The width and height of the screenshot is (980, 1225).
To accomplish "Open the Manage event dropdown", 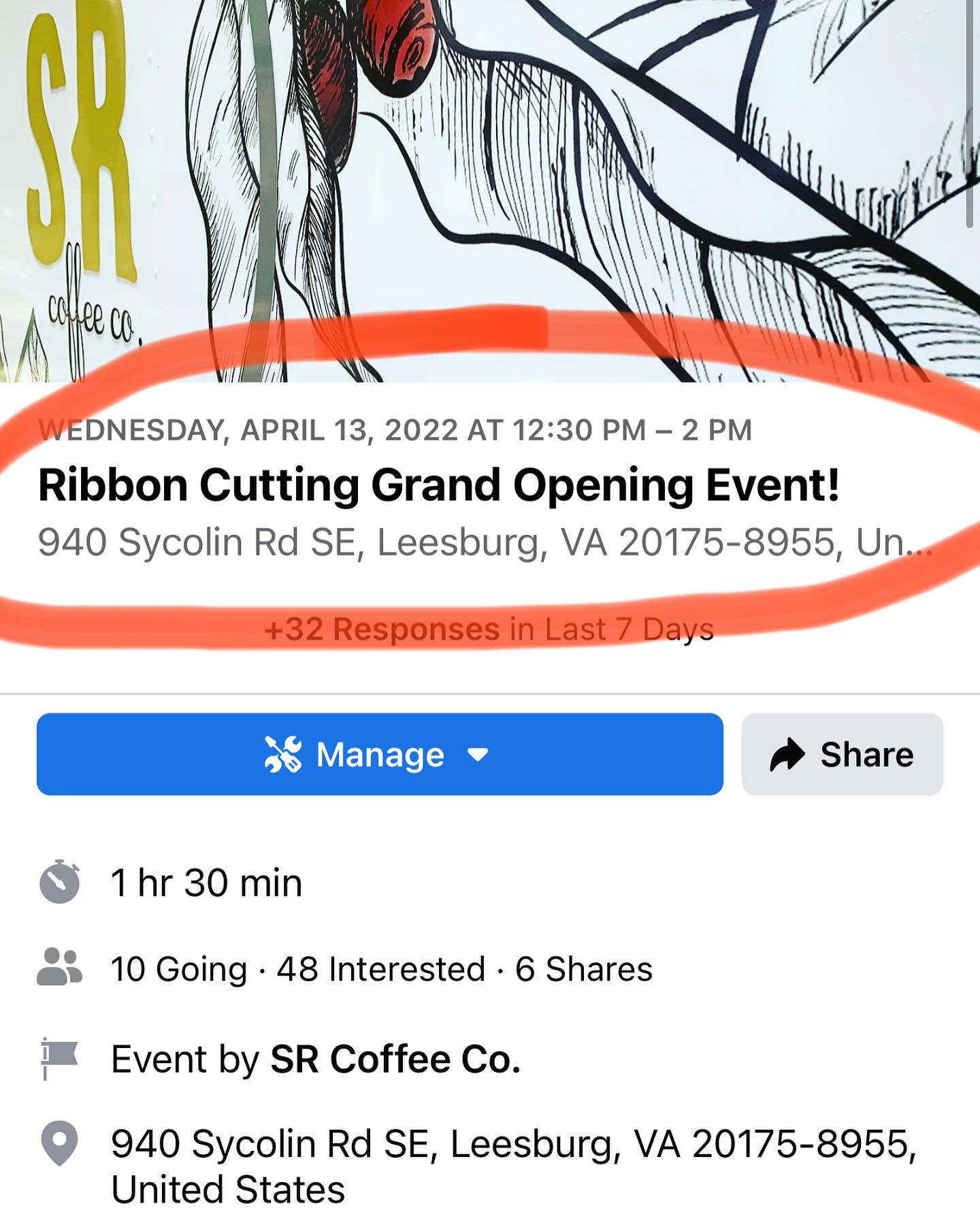I will pos(379,754).
